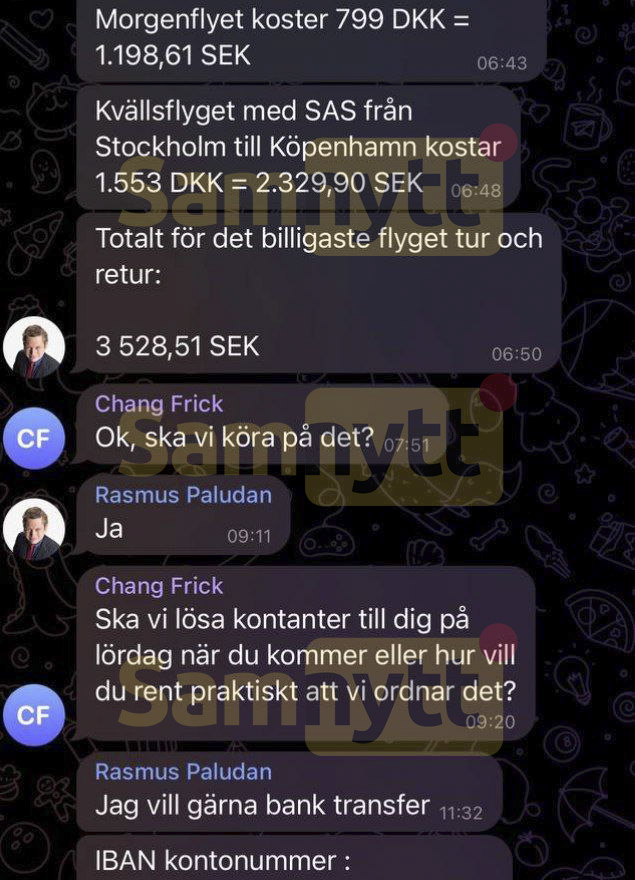The width and height of the screenshot is (635, 880).
Task: Open the profile photo beside the 3 528,51 SEK message
Action: (x=34, y=347)
